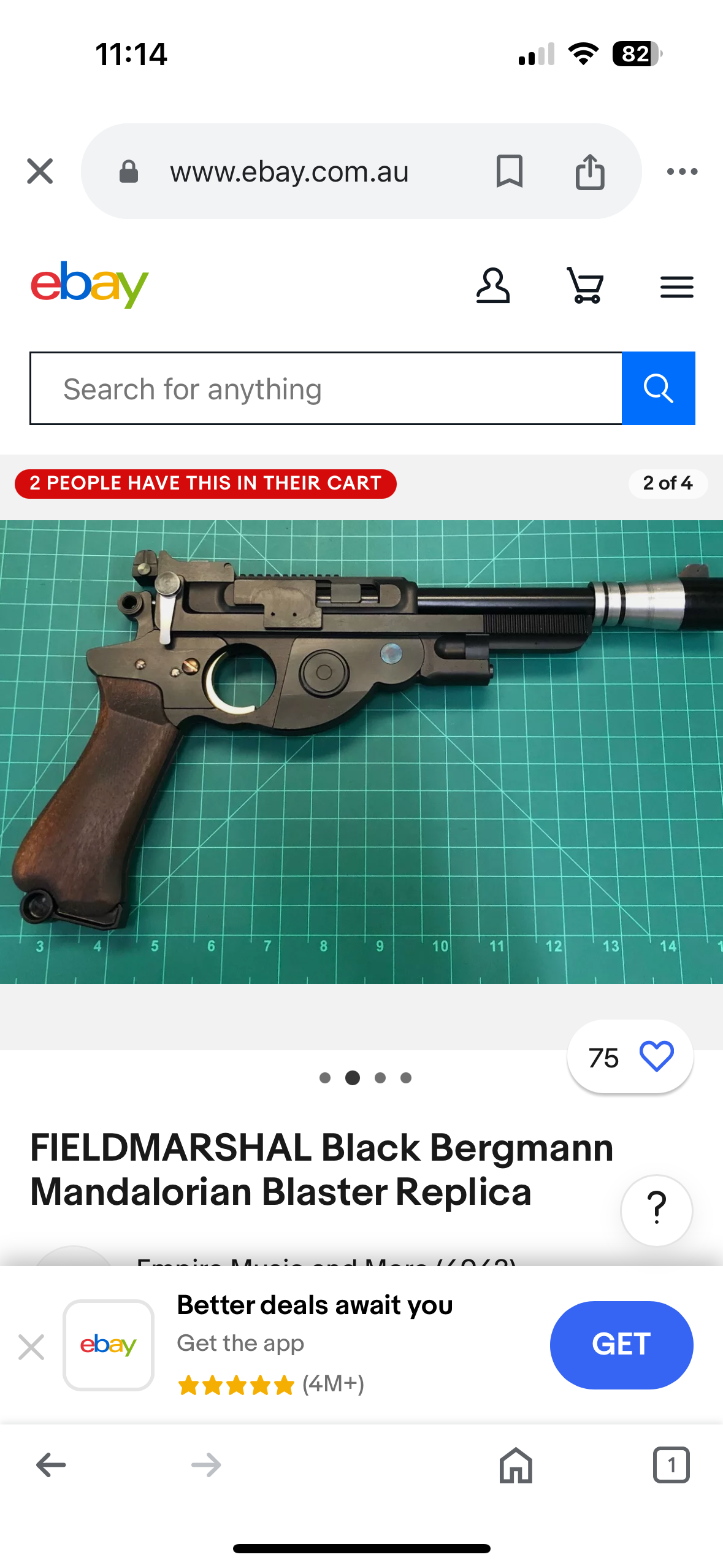Viewport: 723px width, 1568px height.
Task: Tap the blue search magnifier button
Action: click(x=659, y=388)
